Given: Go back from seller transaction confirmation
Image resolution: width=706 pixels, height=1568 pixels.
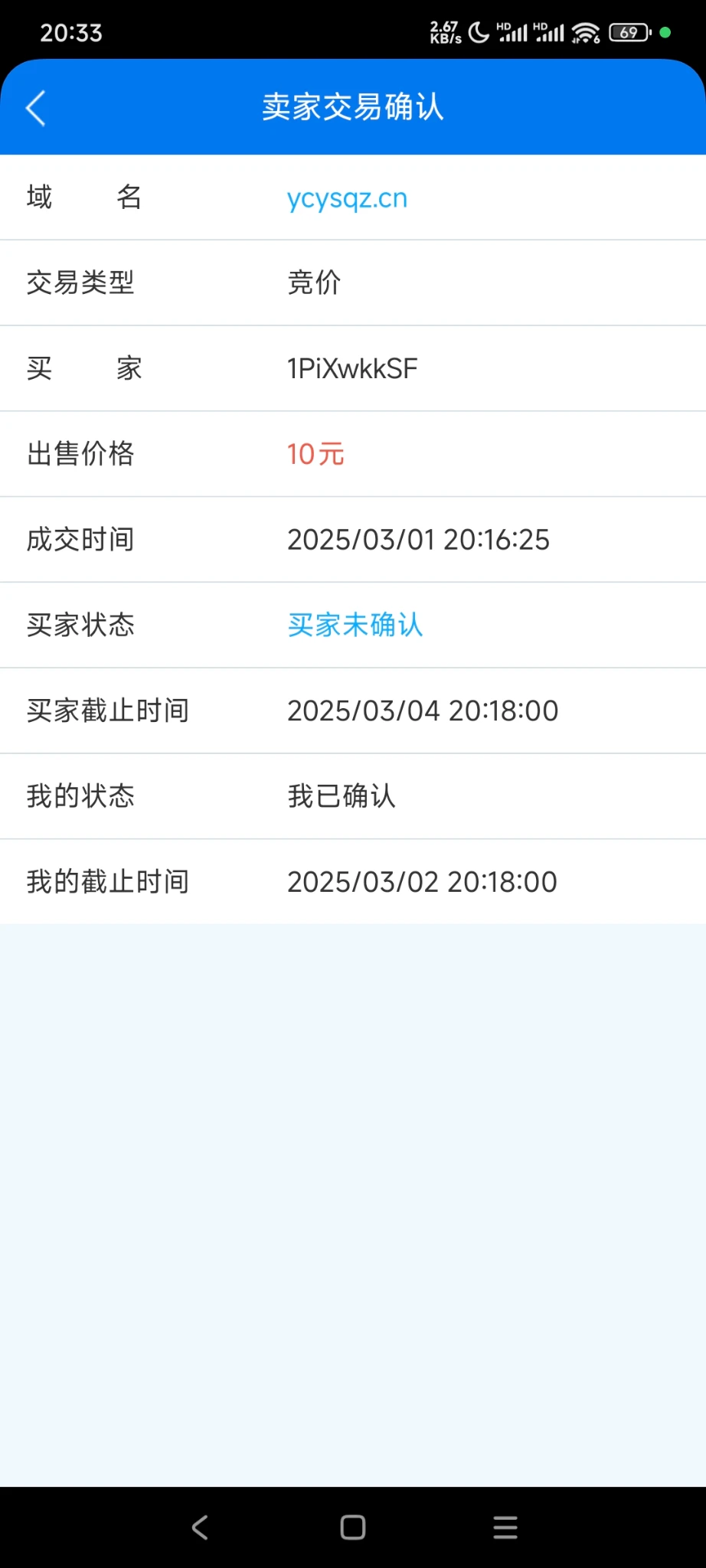Looking at the screenshot, I should click(36, 108).
